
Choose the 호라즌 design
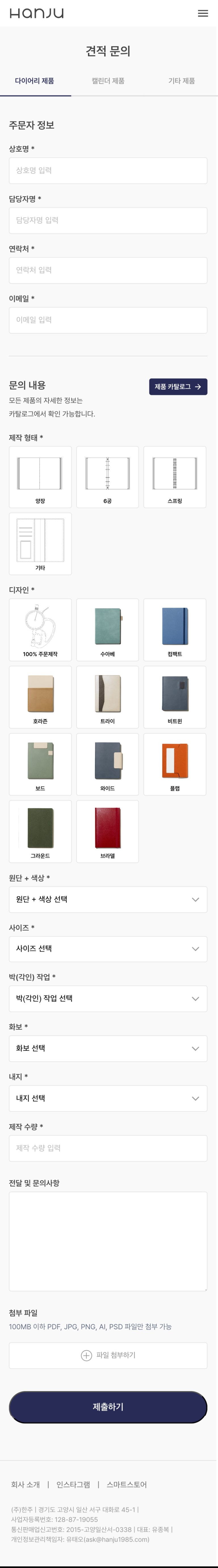pos(40,697)
